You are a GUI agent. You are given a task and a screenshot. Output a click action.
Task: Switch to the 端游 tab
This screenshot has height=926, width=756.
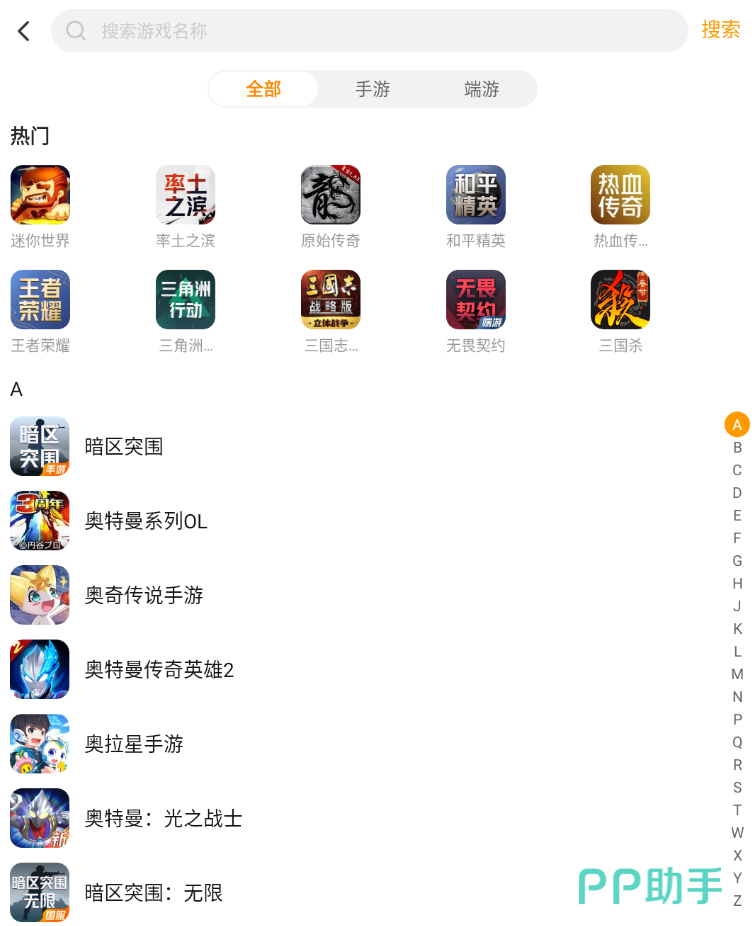coord(481,89)
